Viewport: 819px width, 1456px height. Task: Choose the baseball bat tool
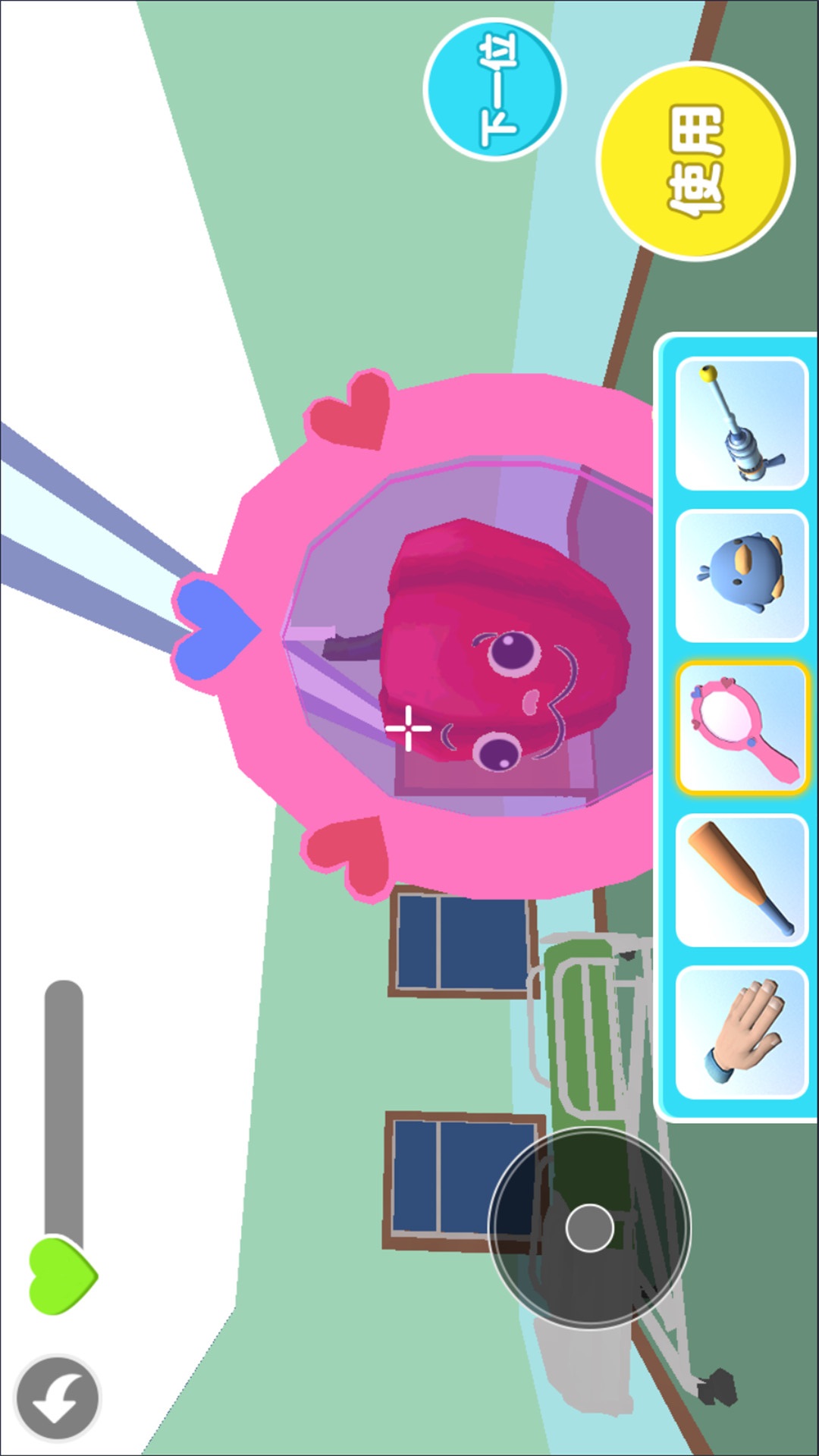(742, 880)
